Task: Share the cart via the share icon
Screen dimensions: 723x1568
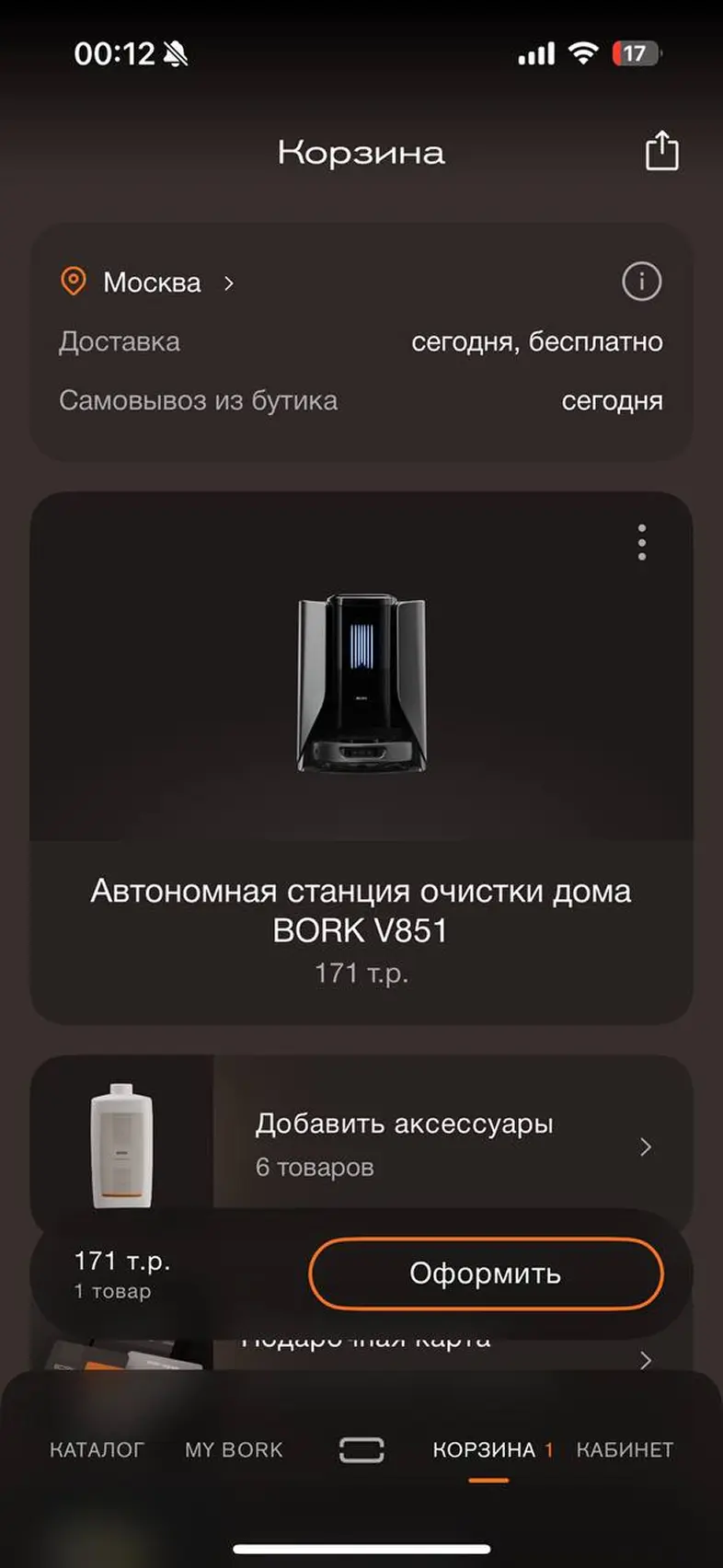Action: click(x=661, y=151)
